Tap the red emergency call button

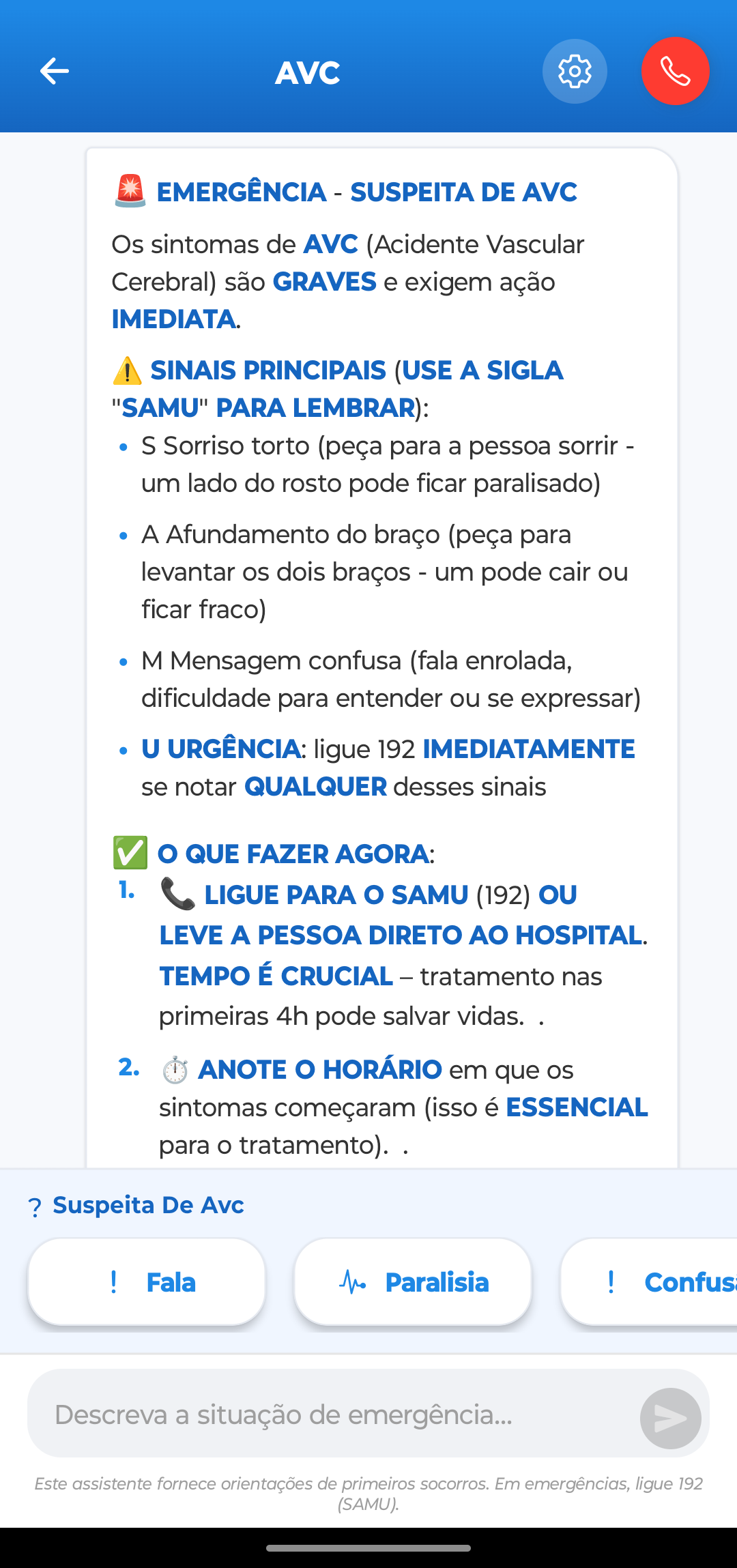pyautogui.click(x=675, y=71)
